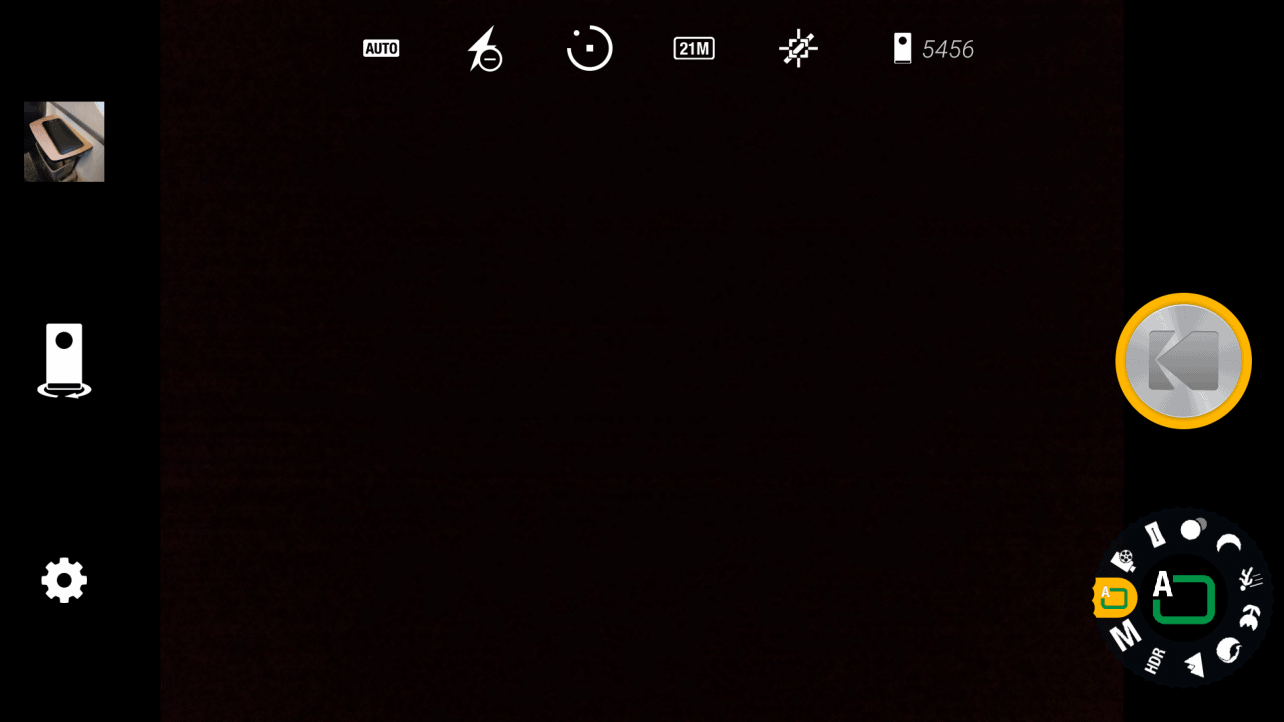1284x722 pixels.
Task: Select bokeh mode on the dial
Action: [1192, 530]
